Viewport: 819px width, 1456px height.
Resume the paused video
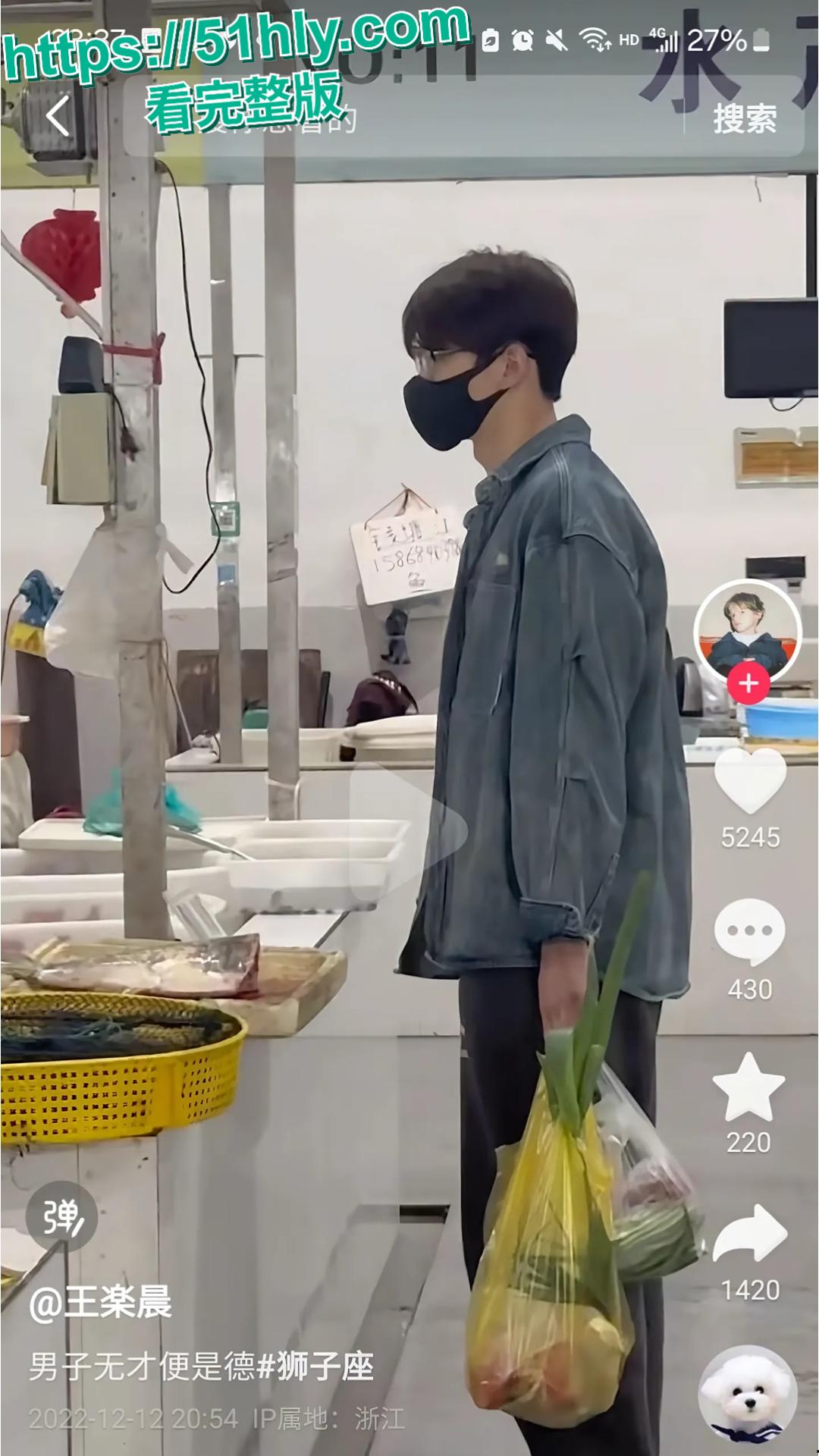point(409,830)
